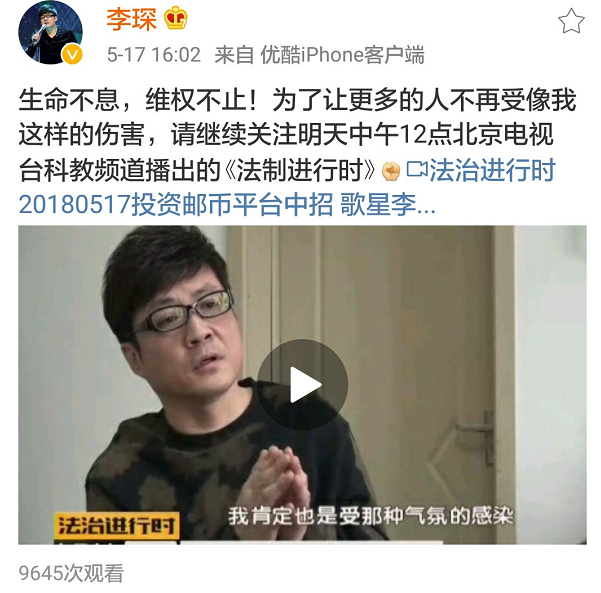Open the 优酷iPhone客户端 source link
Viewport: 601px width, 593px height.
pyautogui.click(x=342, y=54)
